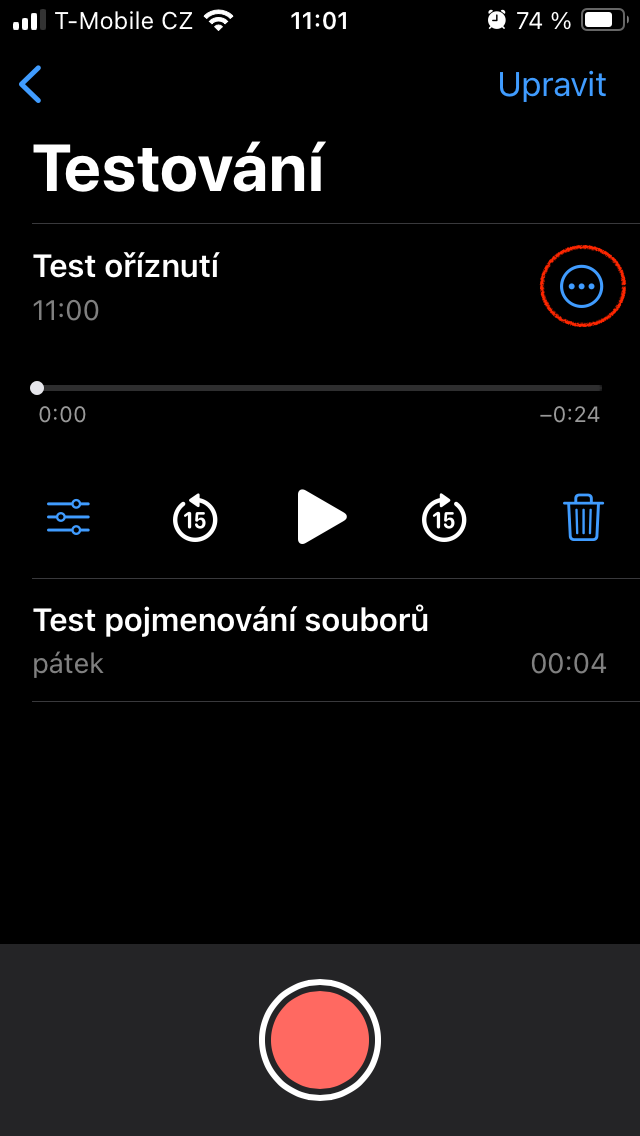Tap Upravit to edit the list
This screenshot has width=640, height=1136.
(552, 85)
